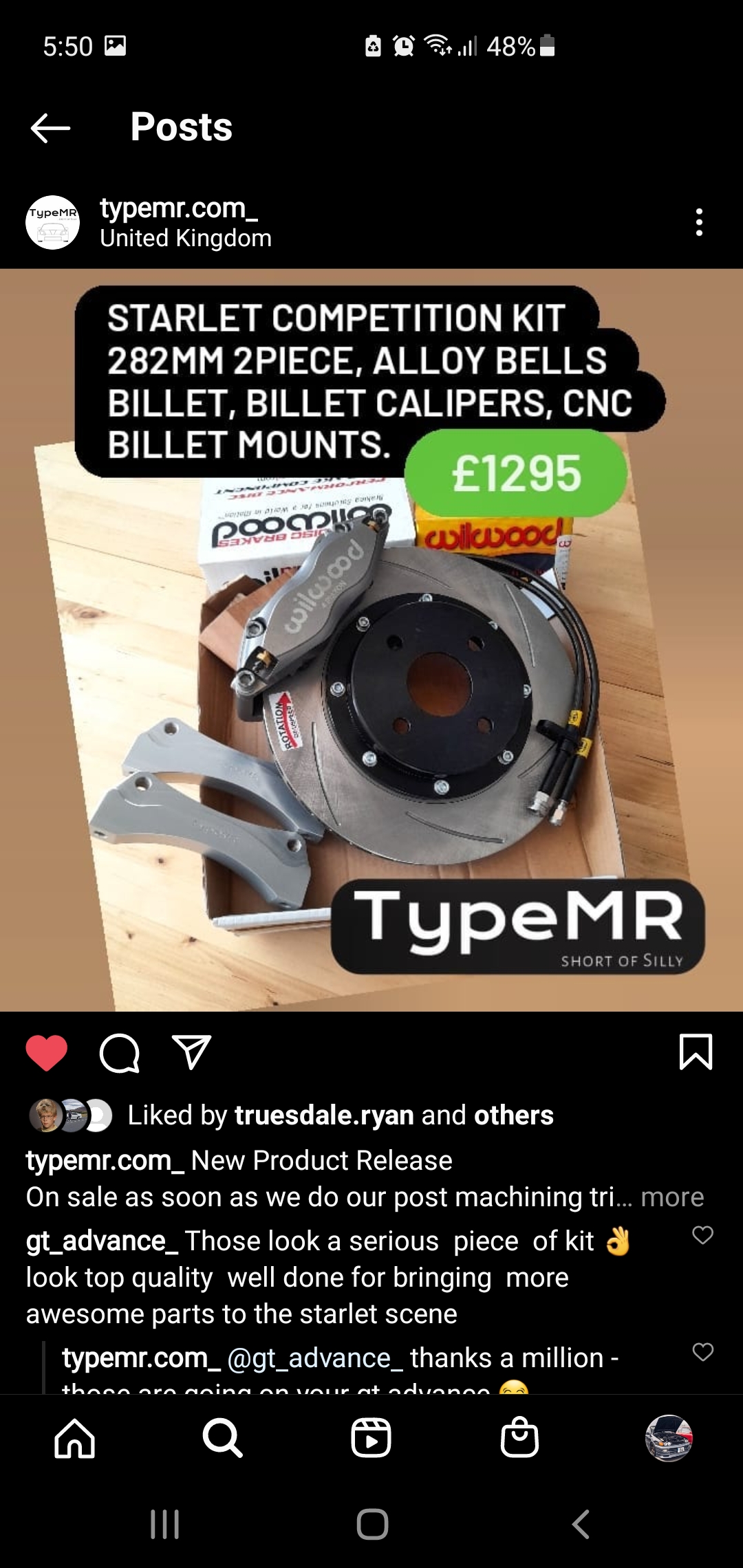Image resolution: width=743 pixels, height=1568 pixels.
Task: Open typemr.com_ profile from post header
Action: [178, 208]
